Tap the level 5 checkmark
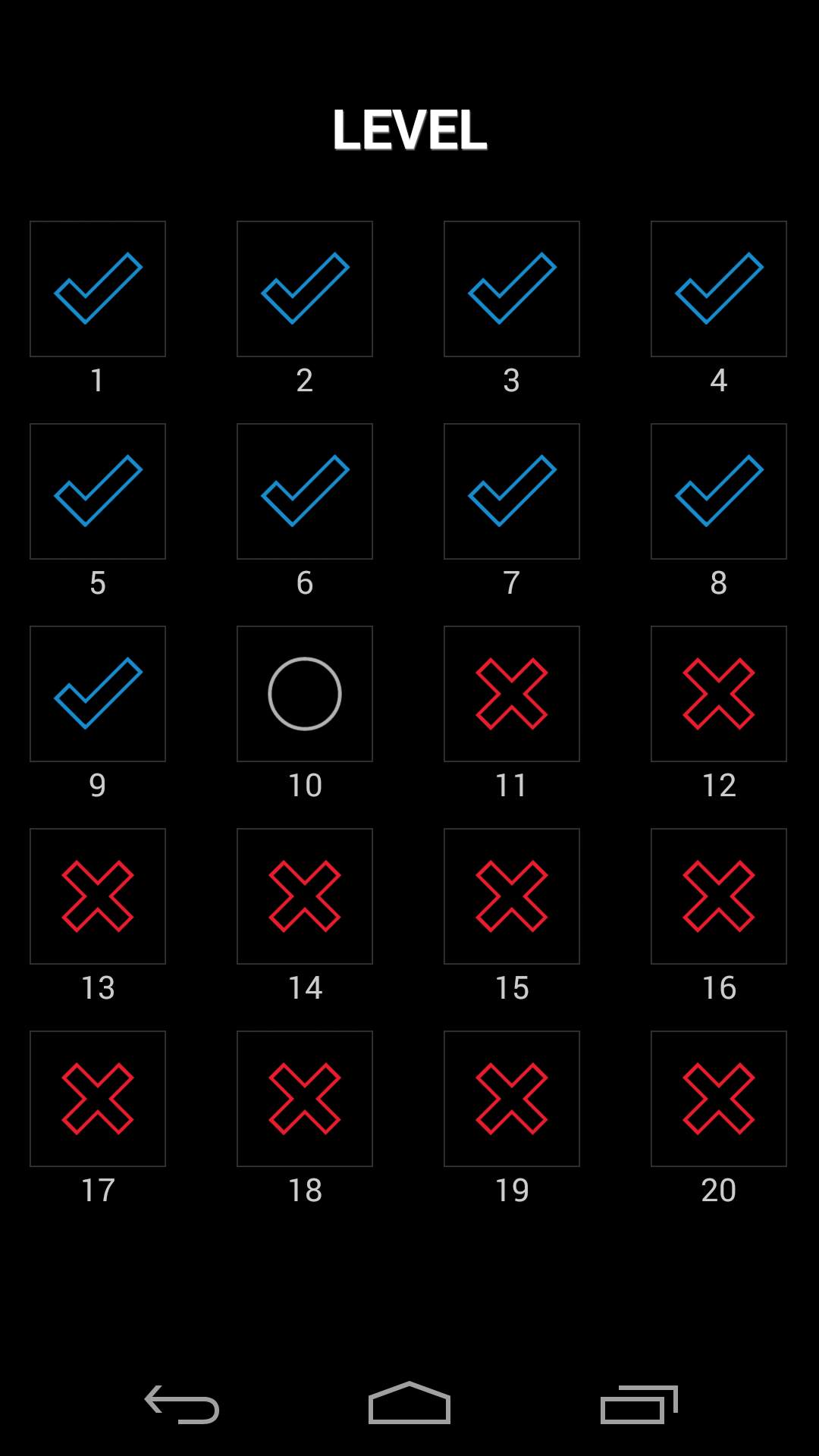 point(97,491)
